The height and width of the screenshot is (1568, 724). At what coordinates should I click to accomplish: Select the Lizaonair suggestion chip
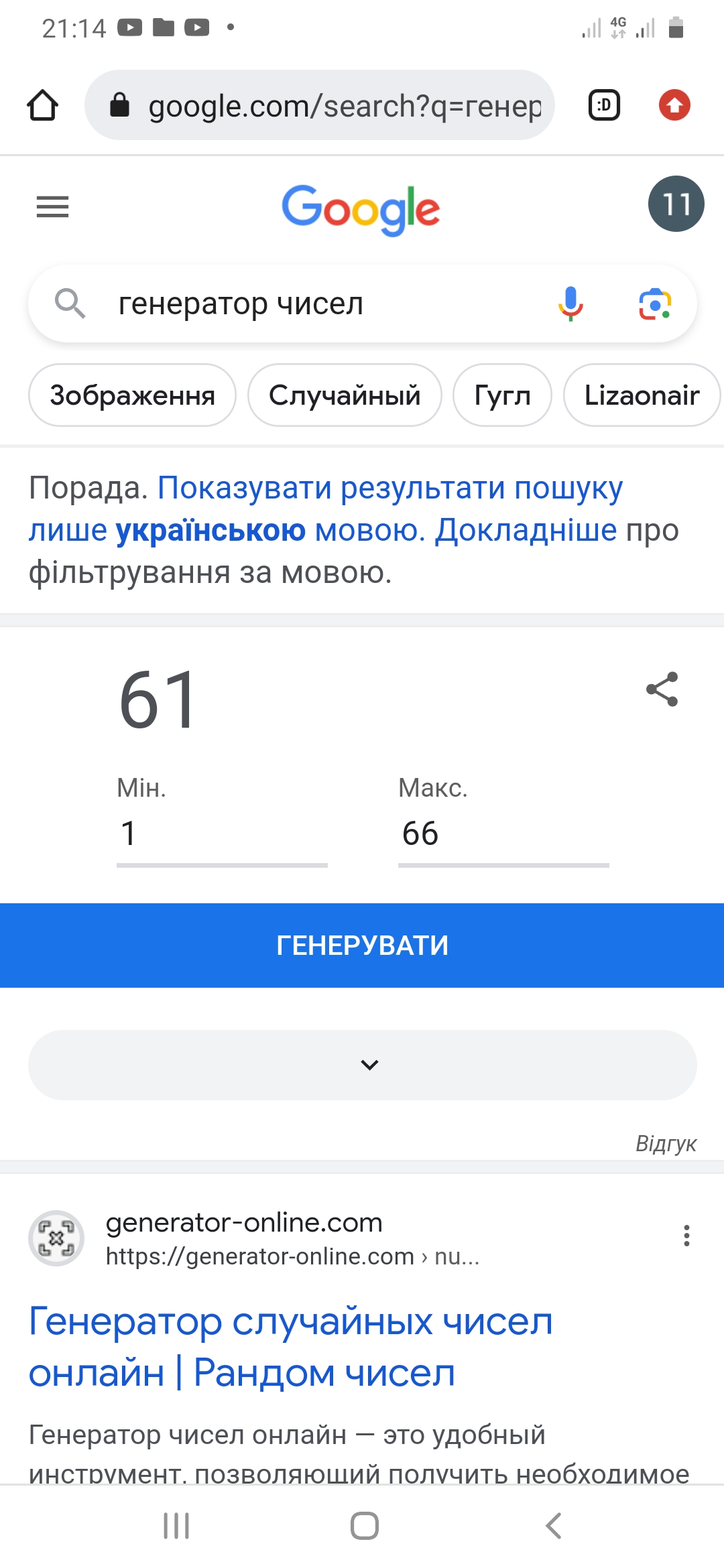(x=642, y=395)
